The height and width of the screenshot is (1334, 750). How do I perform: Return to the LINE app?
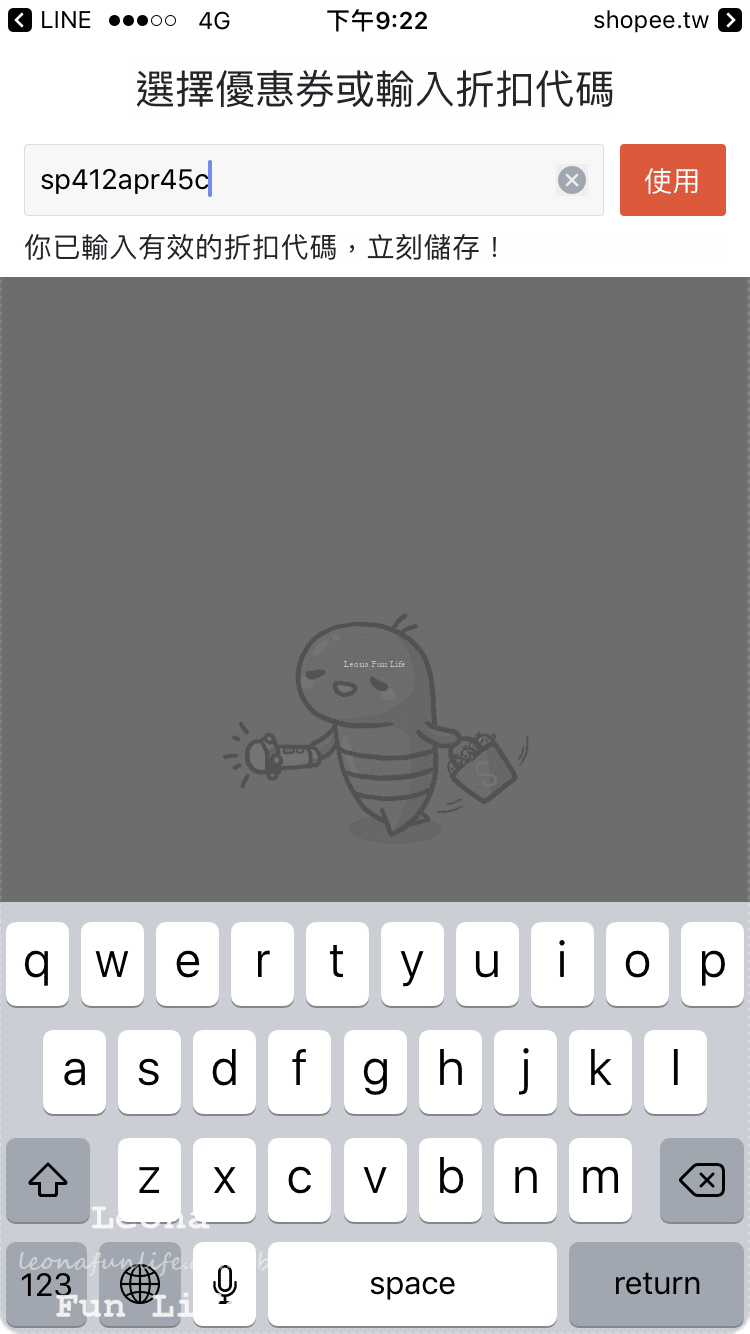click(50, 20)
